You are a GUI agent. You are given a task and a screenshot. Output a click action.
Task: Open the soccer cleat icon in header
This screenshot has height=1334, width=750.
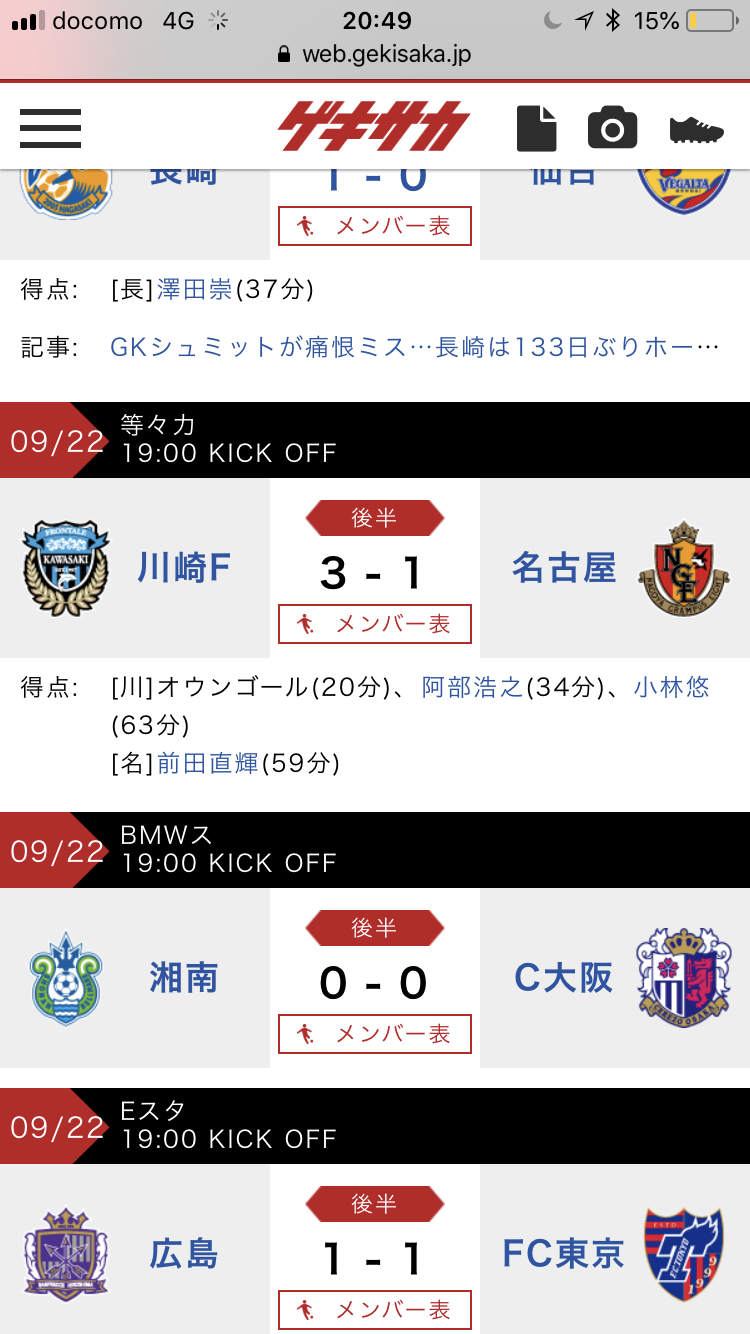697,129
